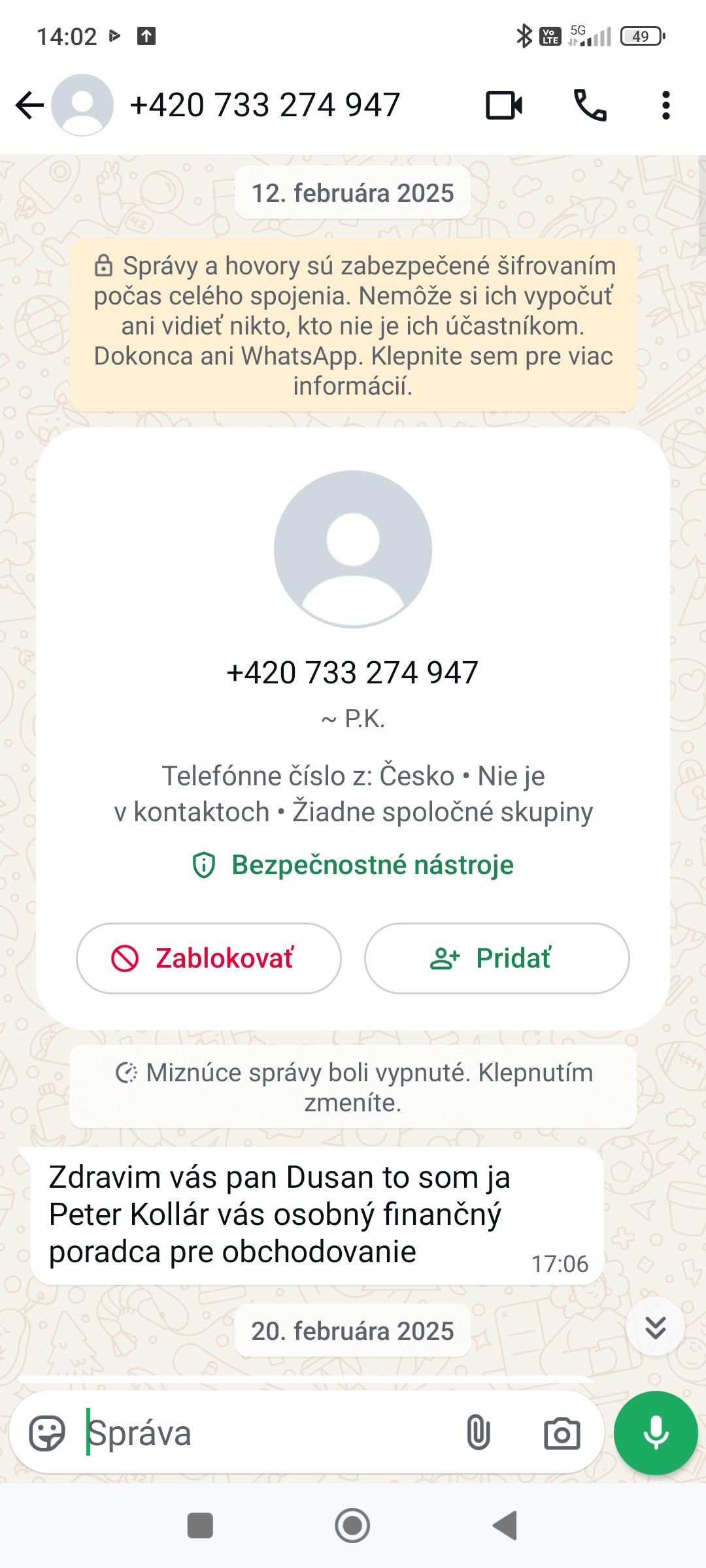Jump to the latest messages
This screenshot has height=1568, width=706.
(655, 1327)
